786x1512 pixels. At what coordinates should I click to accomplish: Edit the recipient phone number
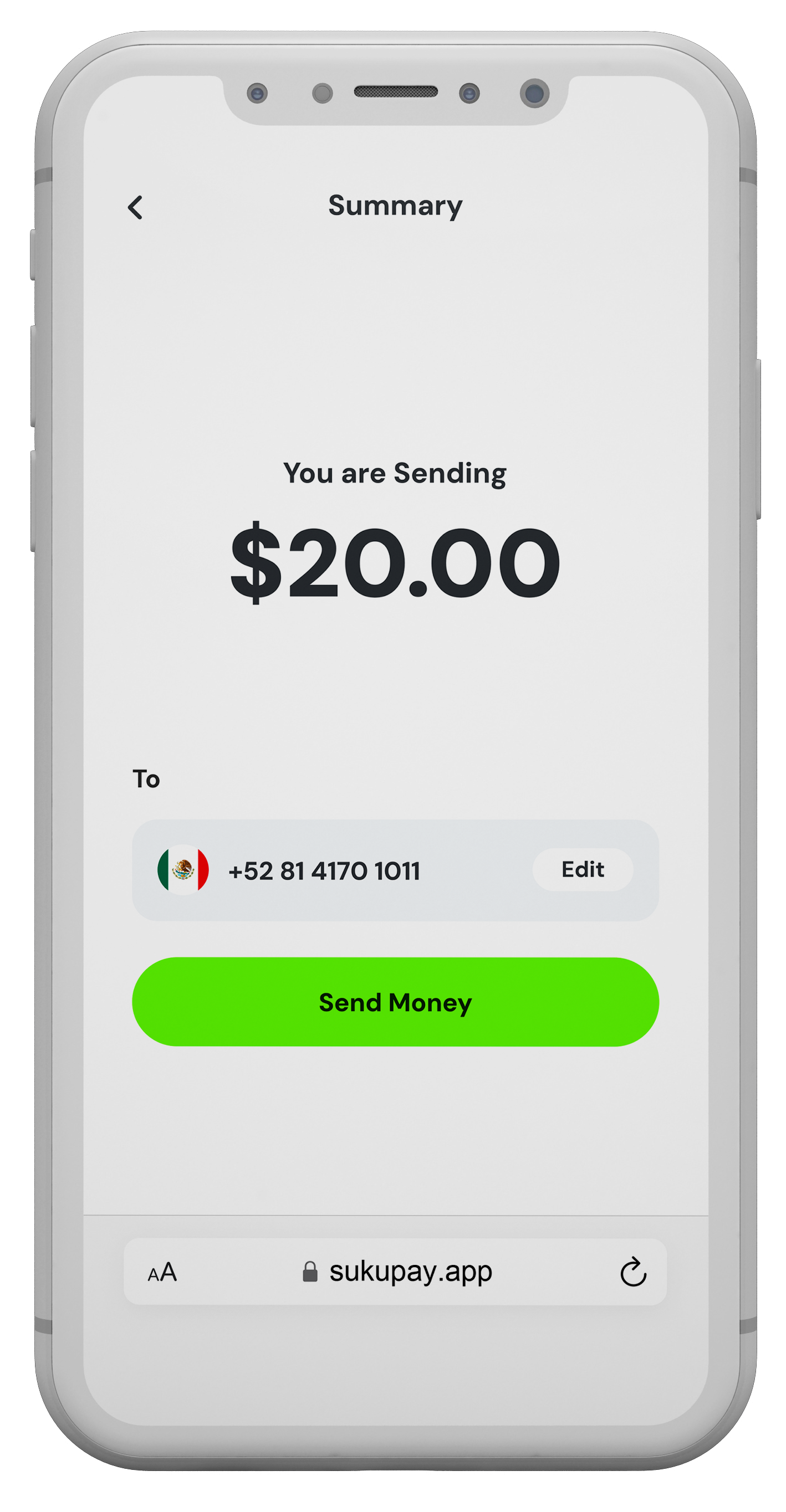click(581, 869)
